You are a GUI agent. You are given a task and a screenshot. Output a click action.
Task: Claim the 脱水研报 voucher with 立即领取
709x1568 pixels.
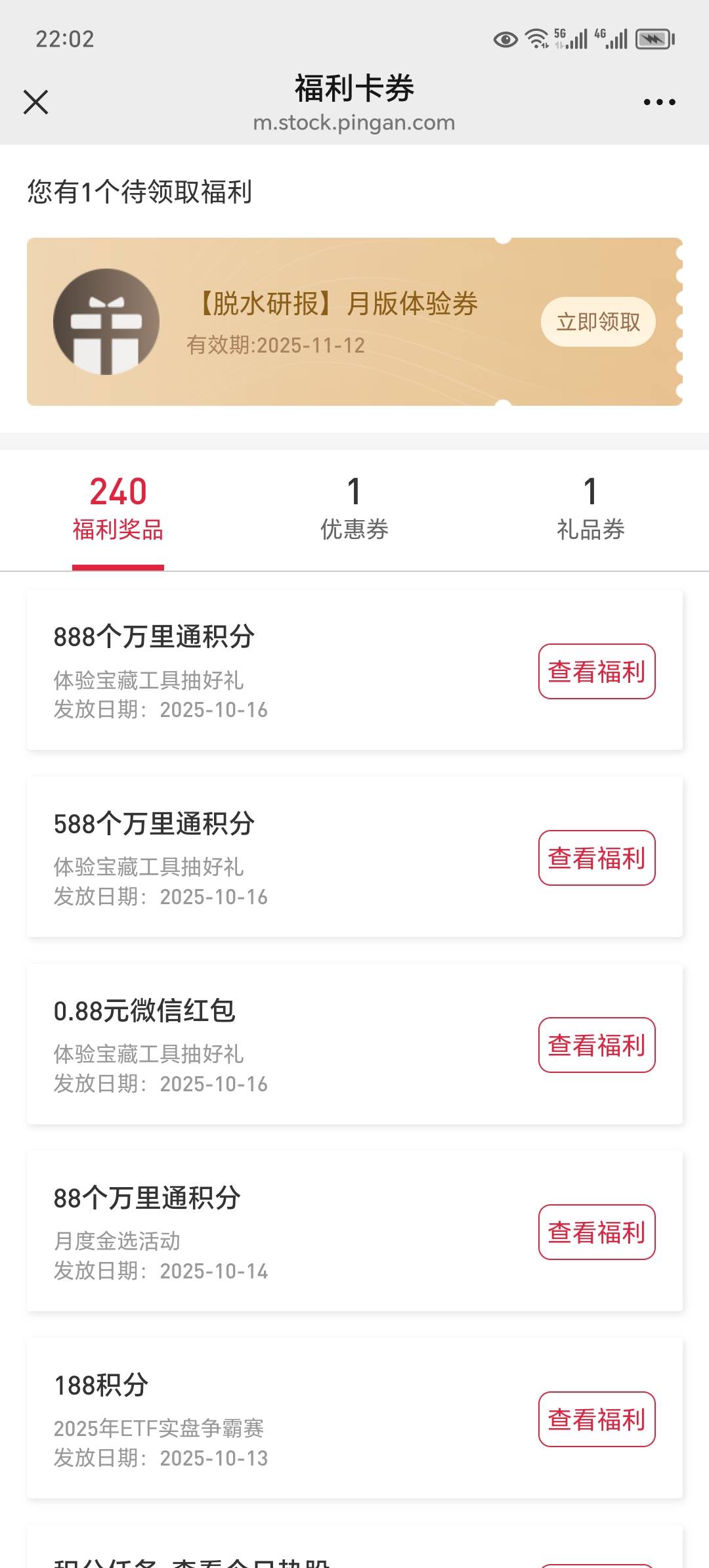[x=598, y=322]
